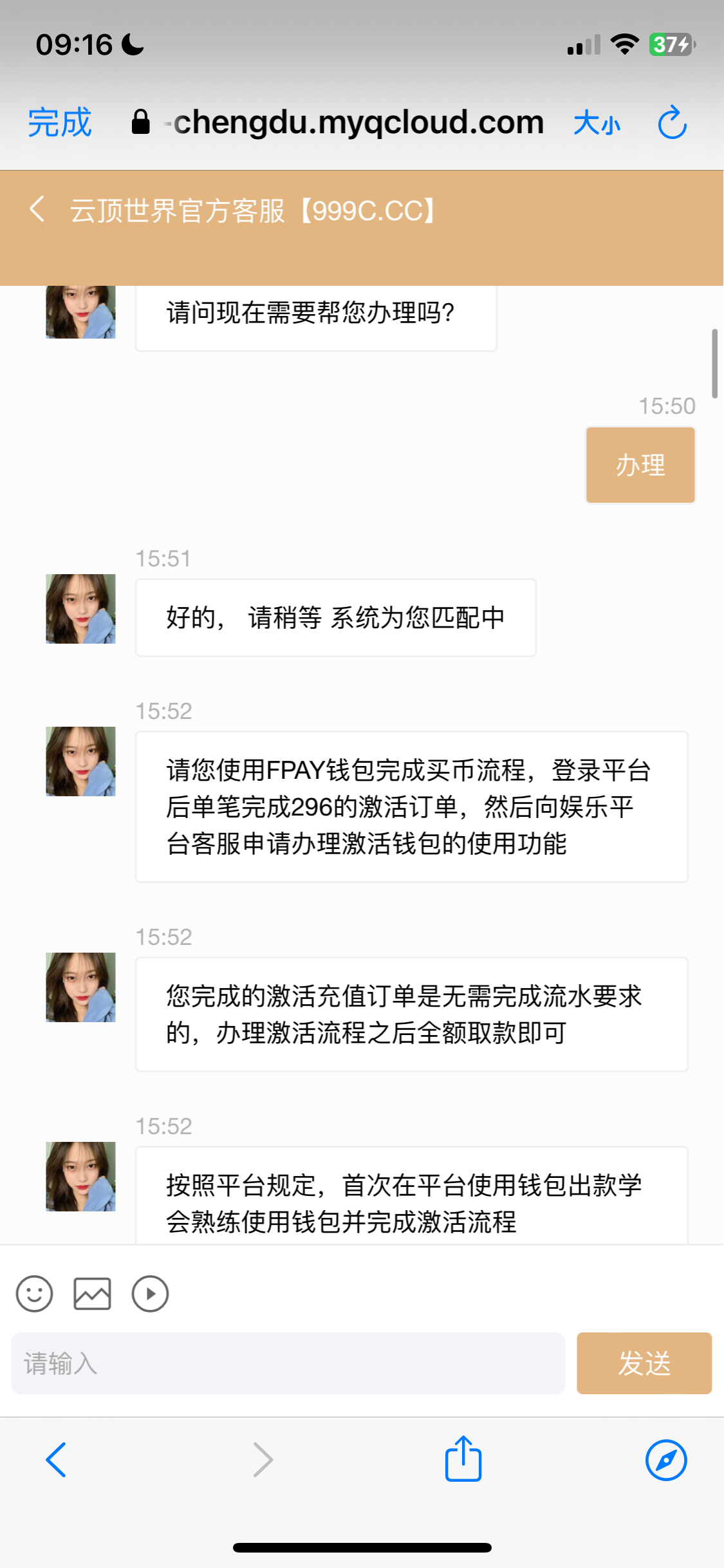
Task: Open the 大小 text size options
Action: [x=597, y=122]
